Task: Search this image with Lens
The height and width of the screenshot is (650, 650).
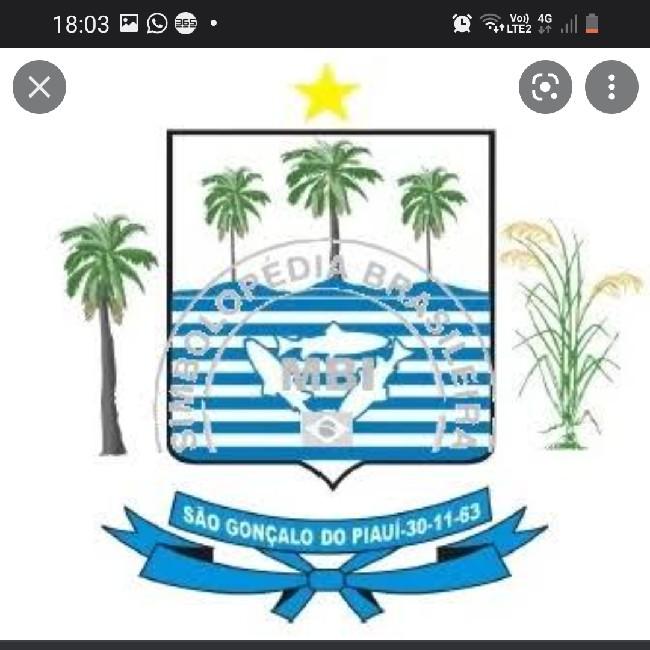Action: click(x=545, y=87)
